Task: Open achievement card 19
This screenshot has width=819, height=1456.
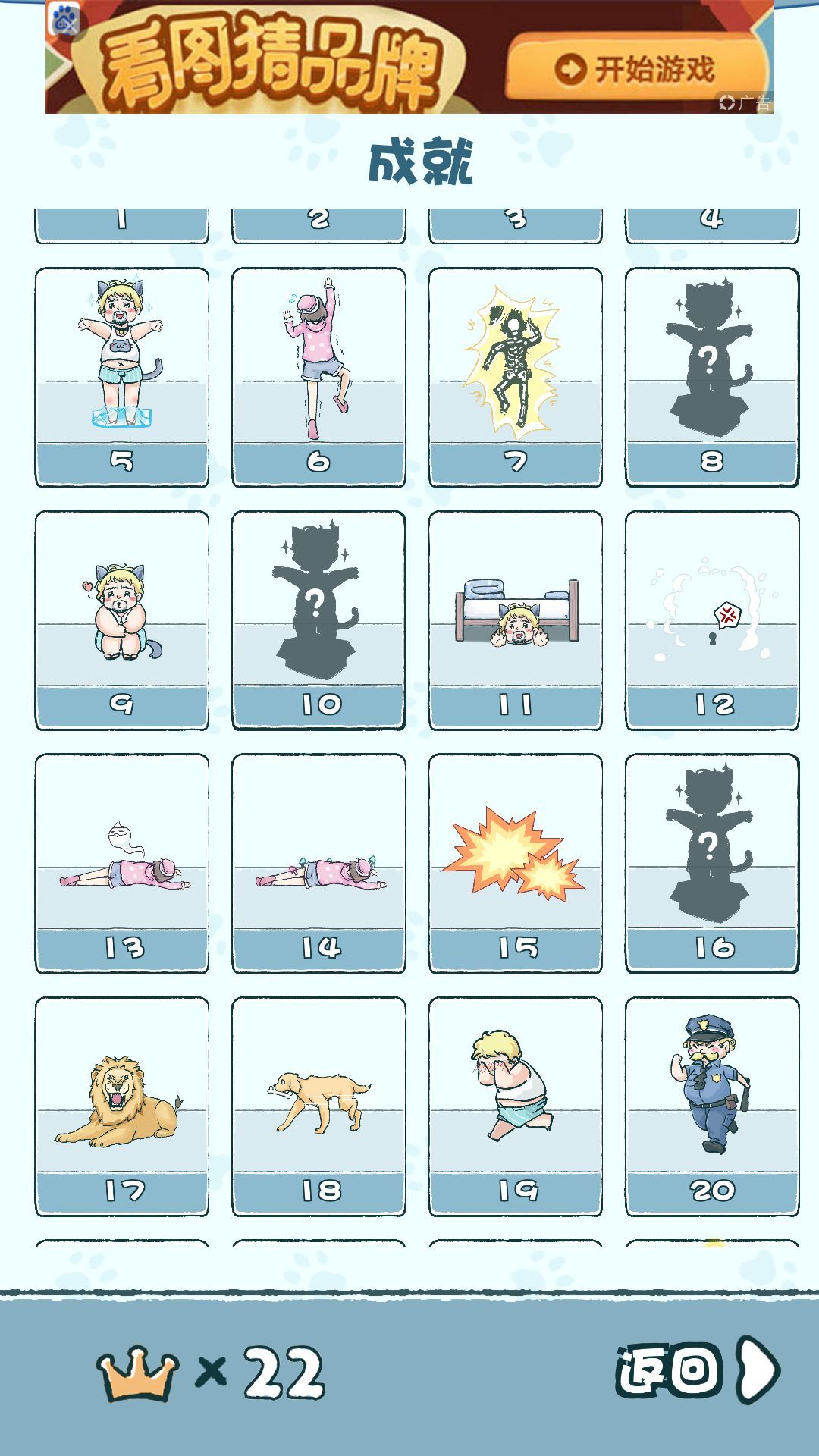Action: 516,1106
